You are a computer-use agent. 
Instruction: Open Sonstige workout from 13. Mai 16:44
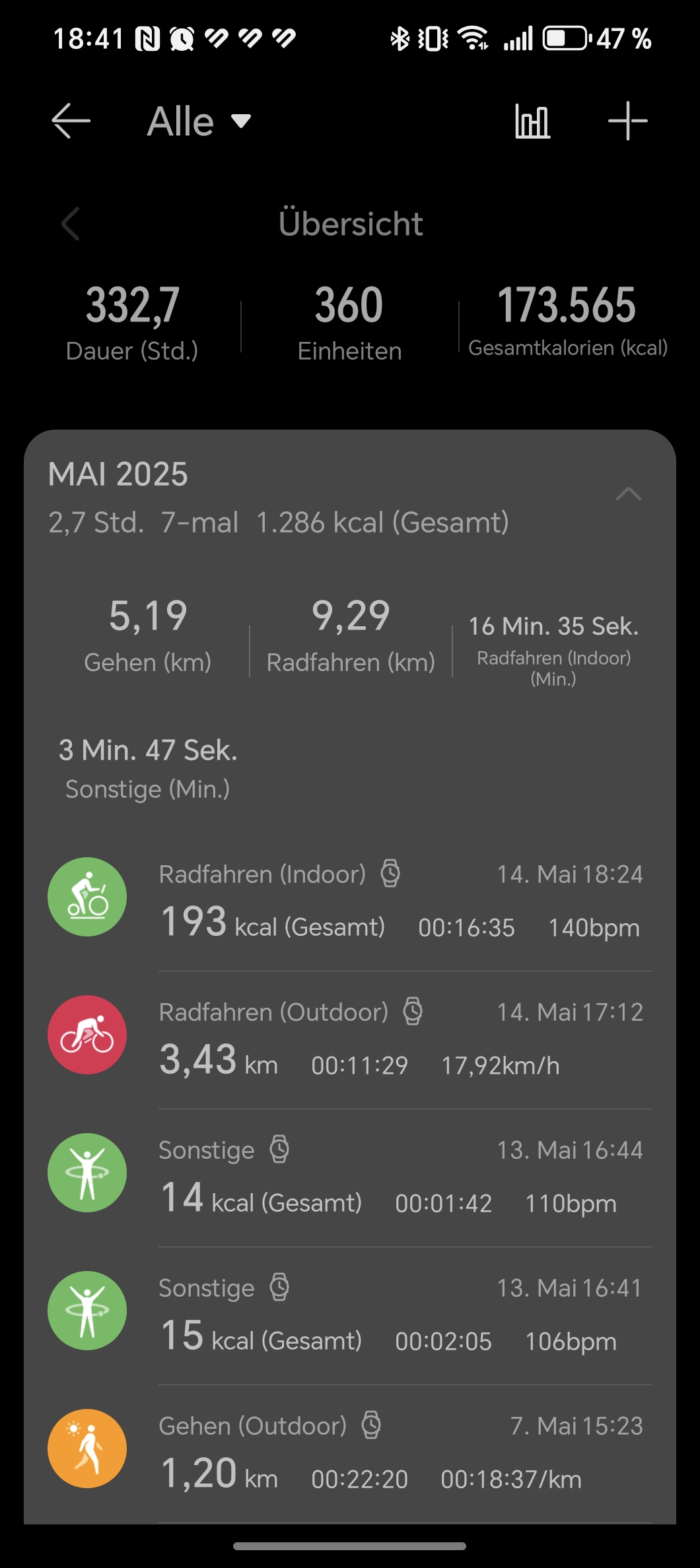(350, 1177)
